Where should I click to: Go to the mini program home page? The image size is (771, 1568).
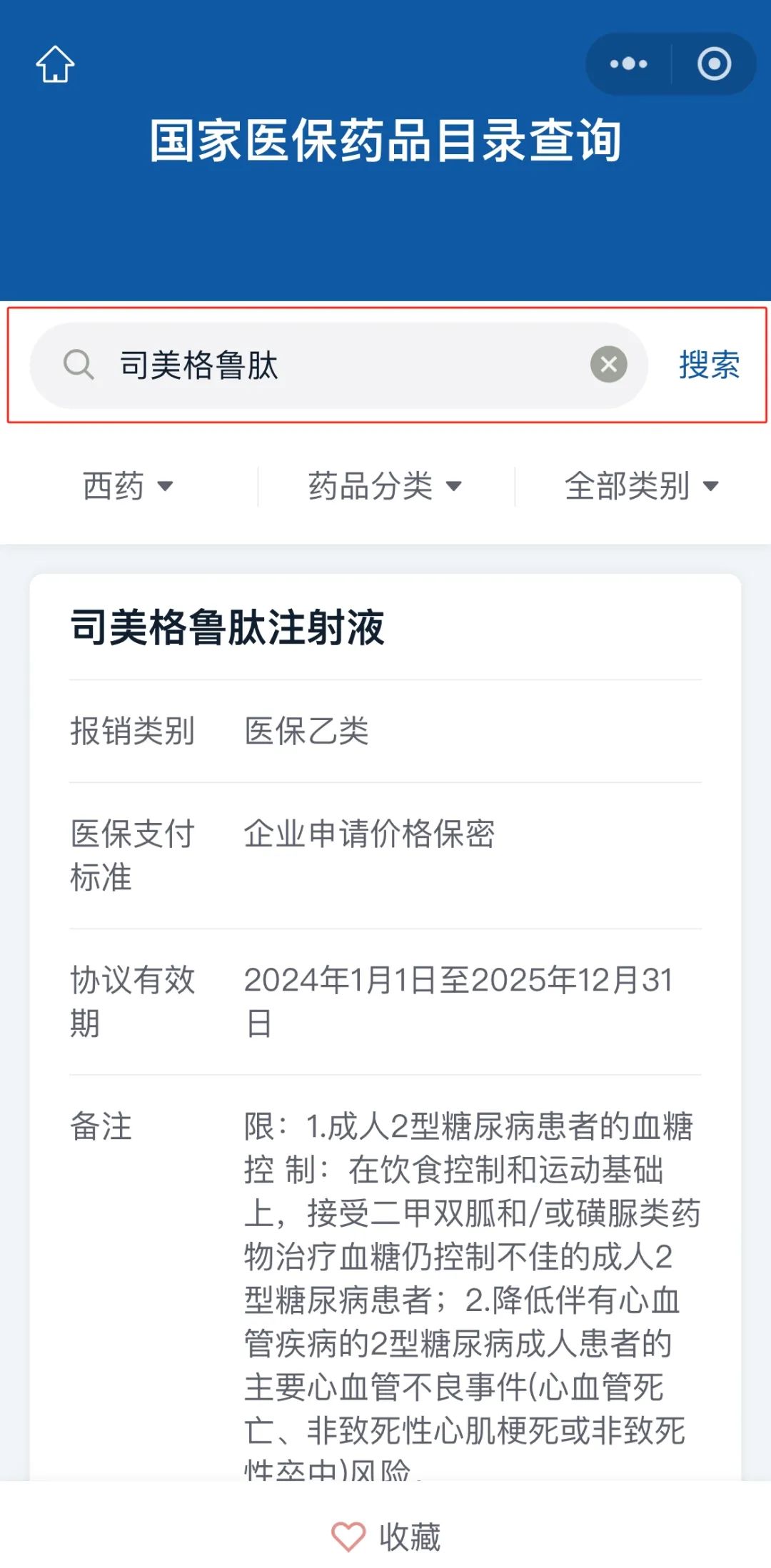(x=55, y=64)
